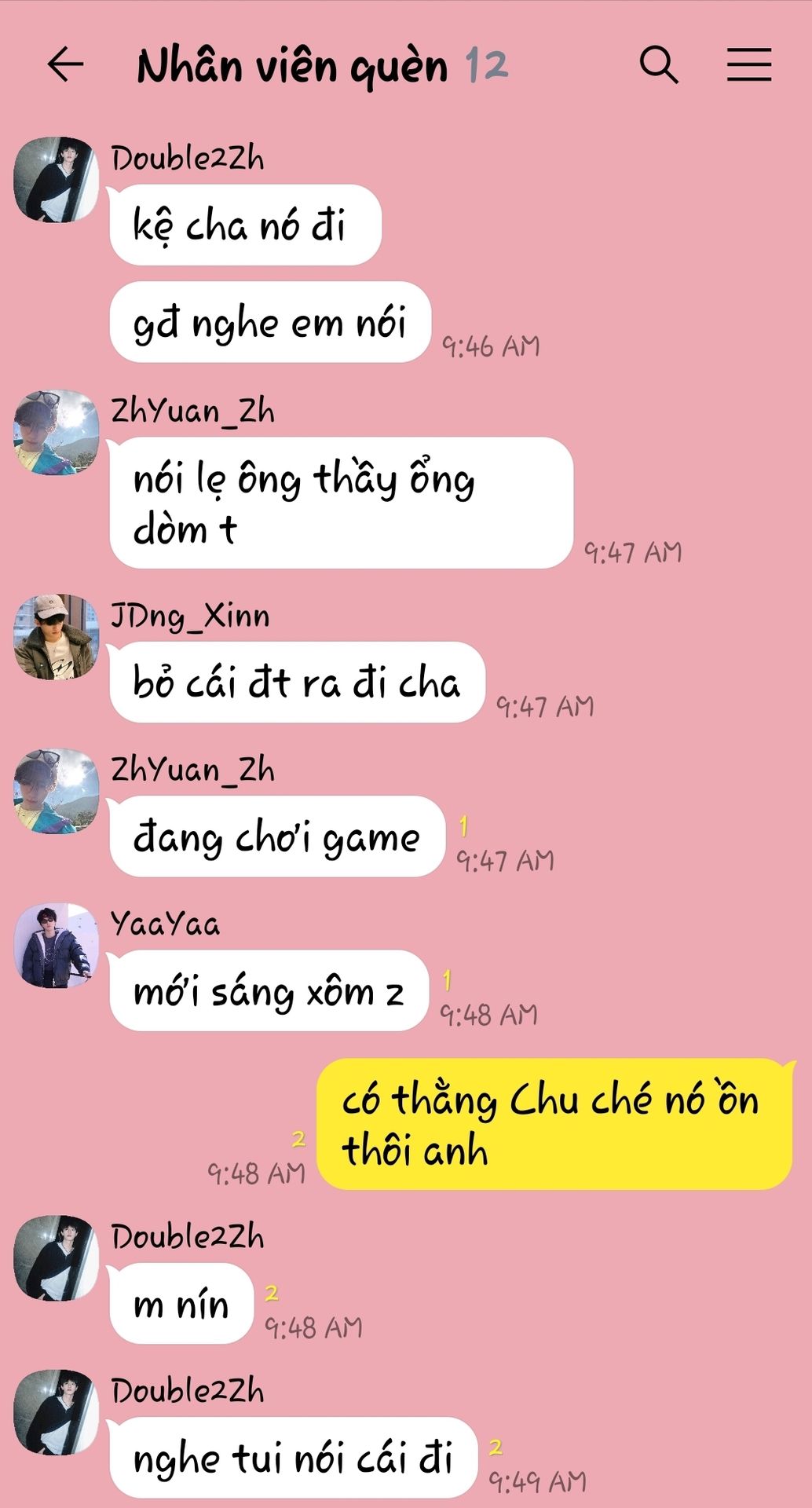This screenshot has height=1508, width=812.
Task: Tap Double2Zh's avatar beside "nghe tui nói"
Action: 57,1412
